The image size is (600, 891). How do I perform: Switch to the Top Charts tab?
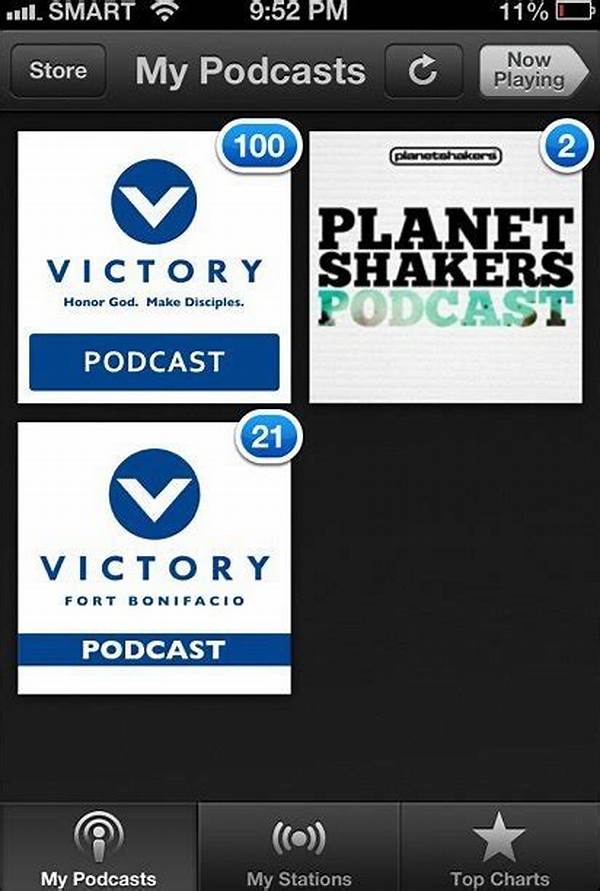[500, 848]
